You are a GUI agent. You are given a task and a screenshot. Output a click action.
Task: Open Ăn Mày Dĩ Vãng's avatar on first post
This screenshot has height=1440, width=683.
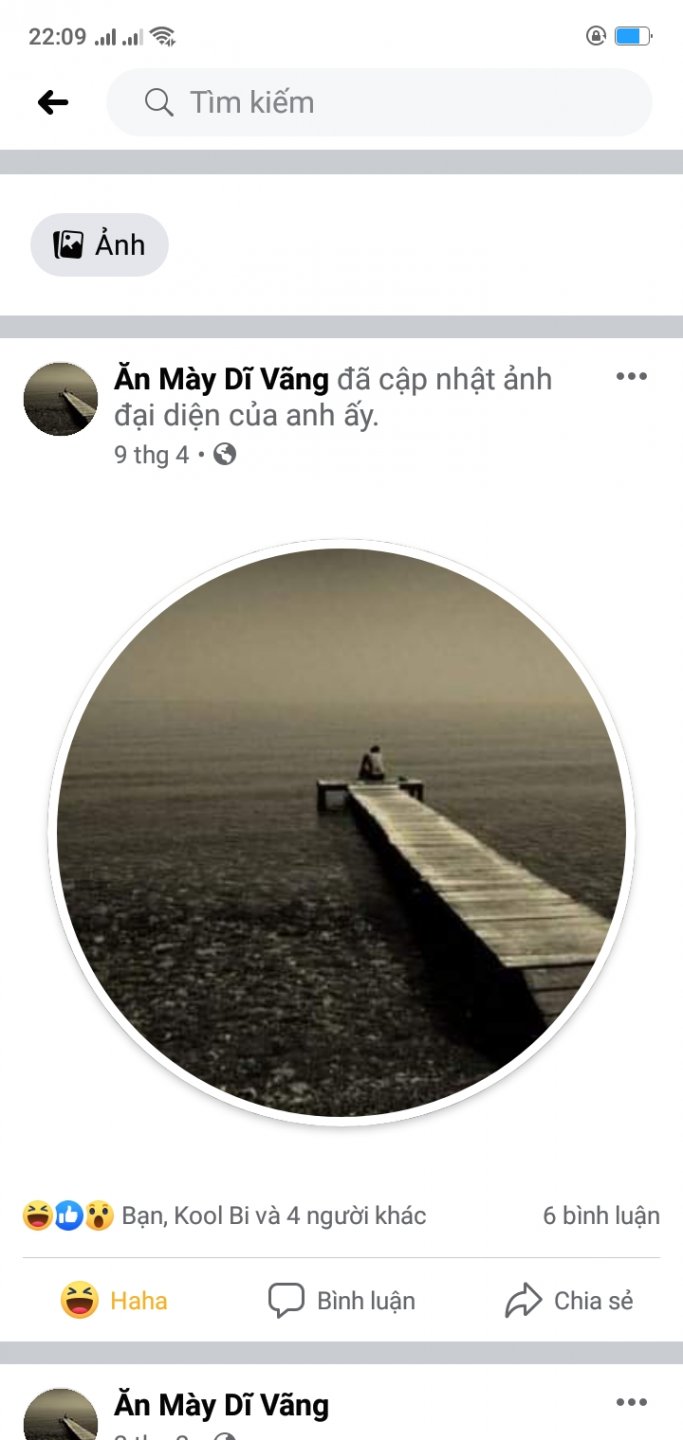pyautogui.click(x=60, y=399)
